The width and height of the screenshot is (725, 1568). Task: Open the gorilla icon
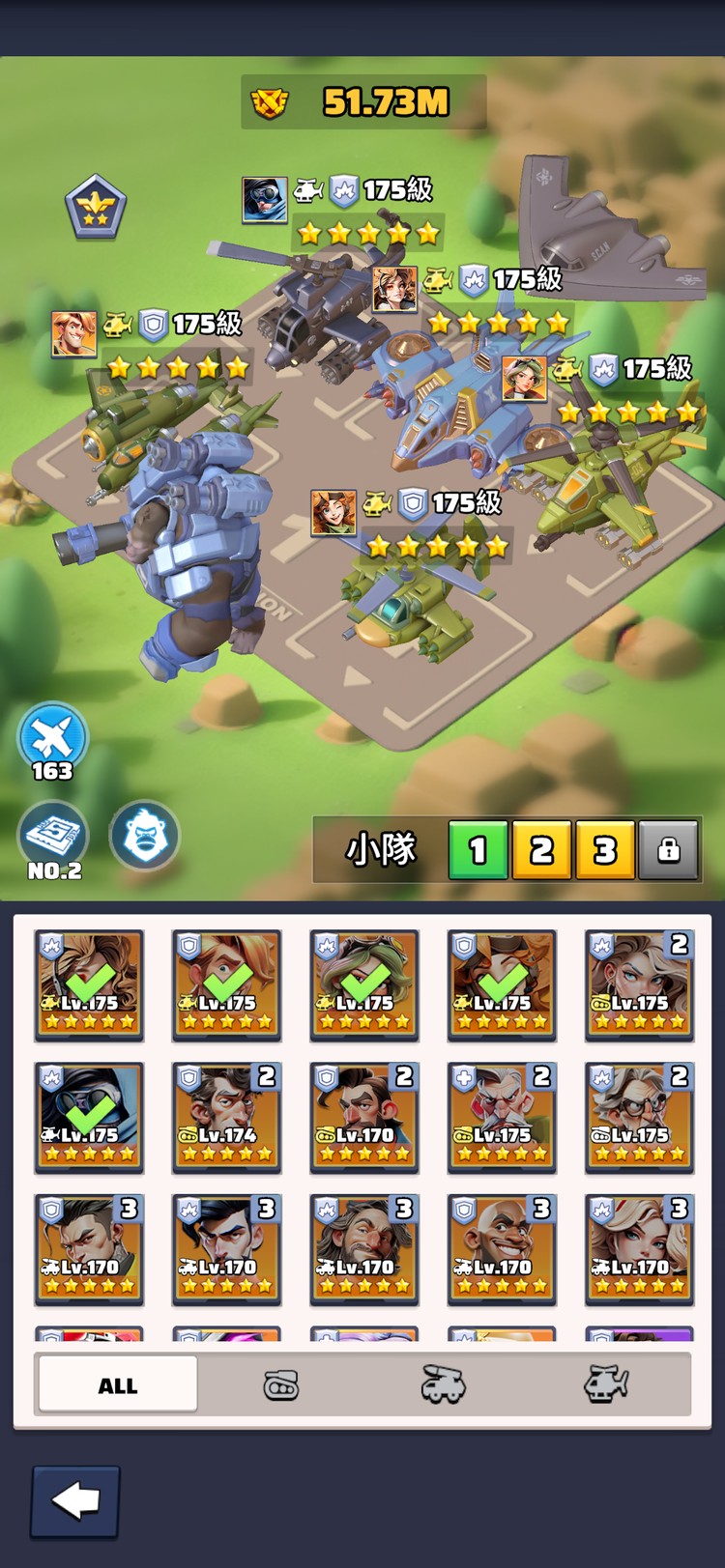(145, 835)
